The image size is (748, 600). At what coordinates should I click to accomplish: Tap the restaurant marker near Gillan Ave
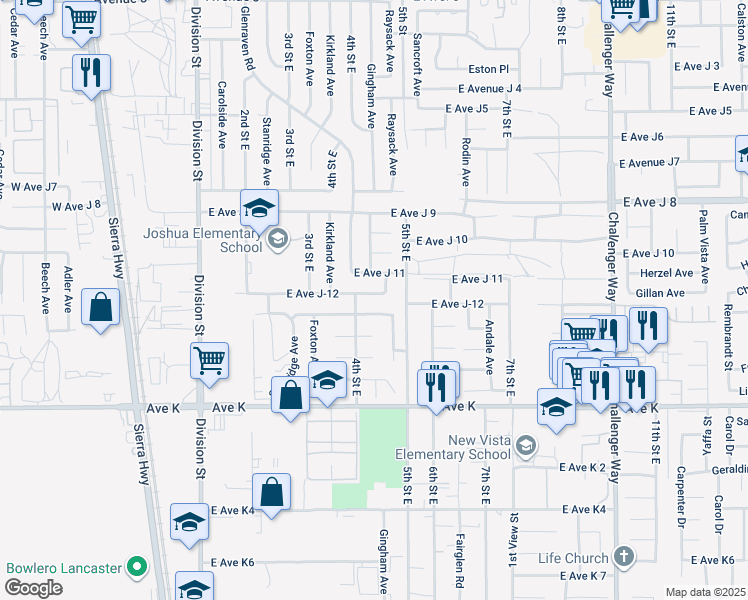(x=648, y=326)
